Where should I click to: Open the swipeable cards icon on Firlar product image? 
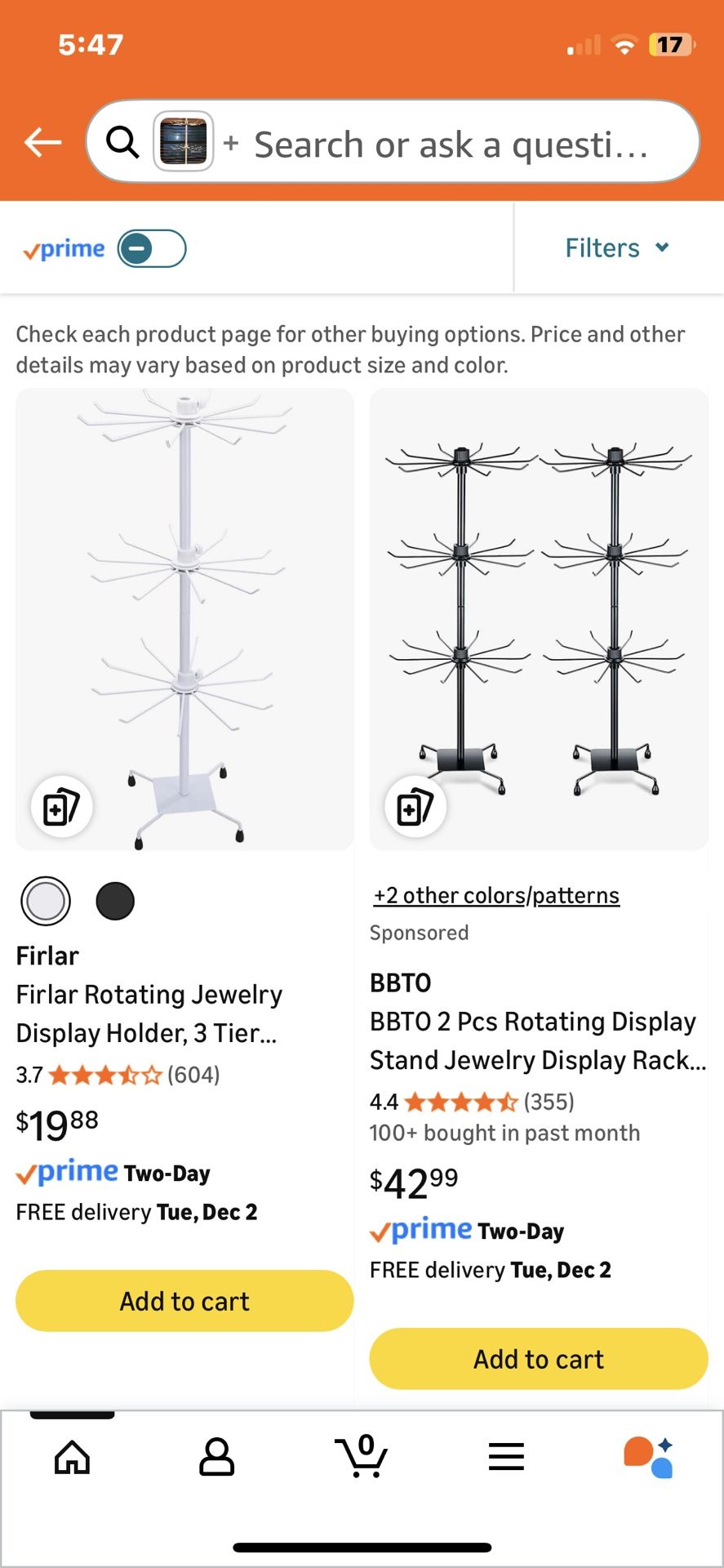click(x=61, y=806)
